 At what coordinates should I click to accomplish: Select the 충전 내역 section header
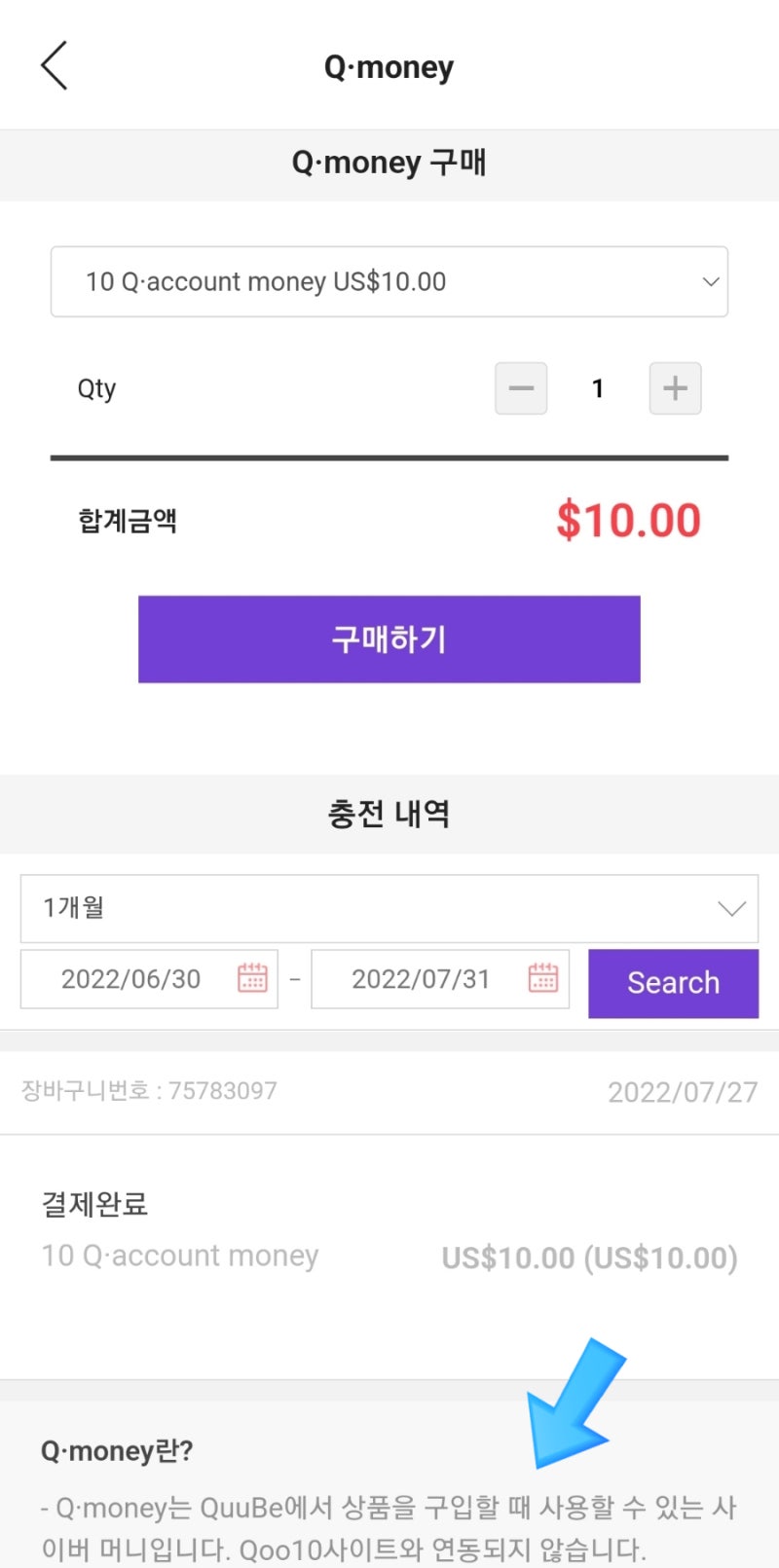tap(389, 814)
